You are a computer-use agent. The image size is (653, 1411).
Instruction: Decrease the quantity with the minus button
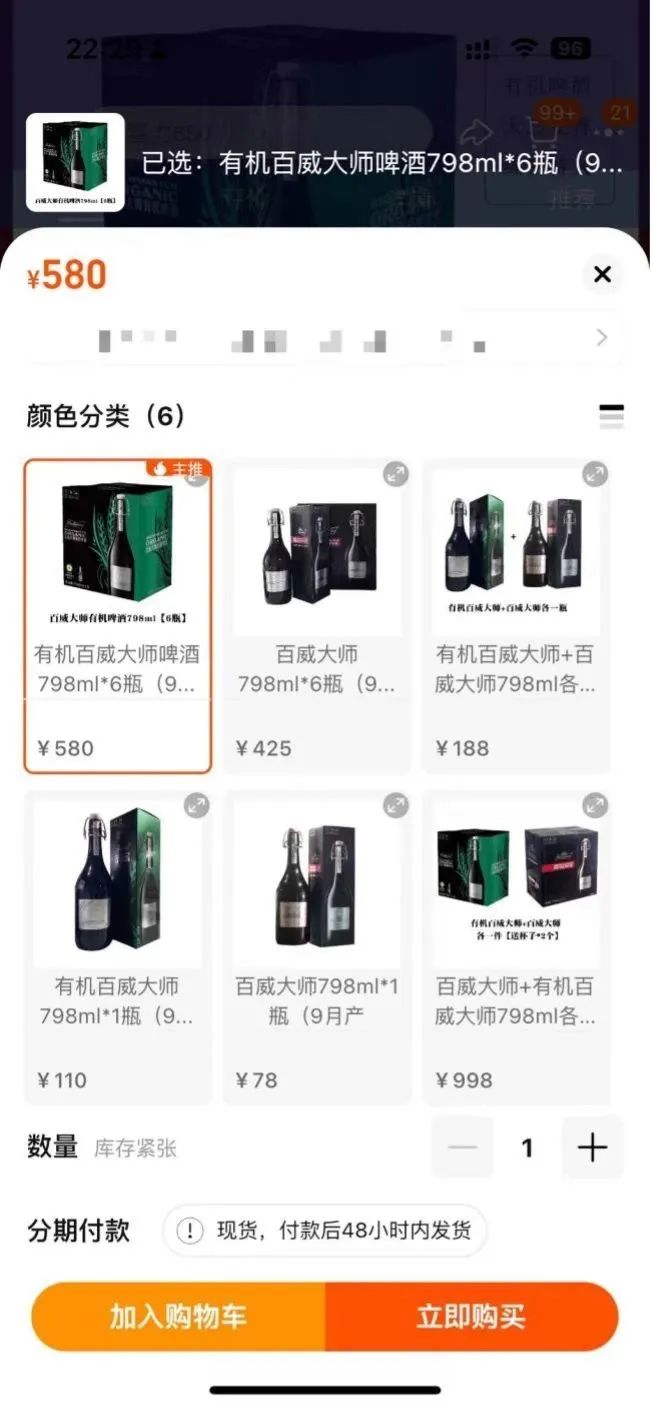[462, 1147]
